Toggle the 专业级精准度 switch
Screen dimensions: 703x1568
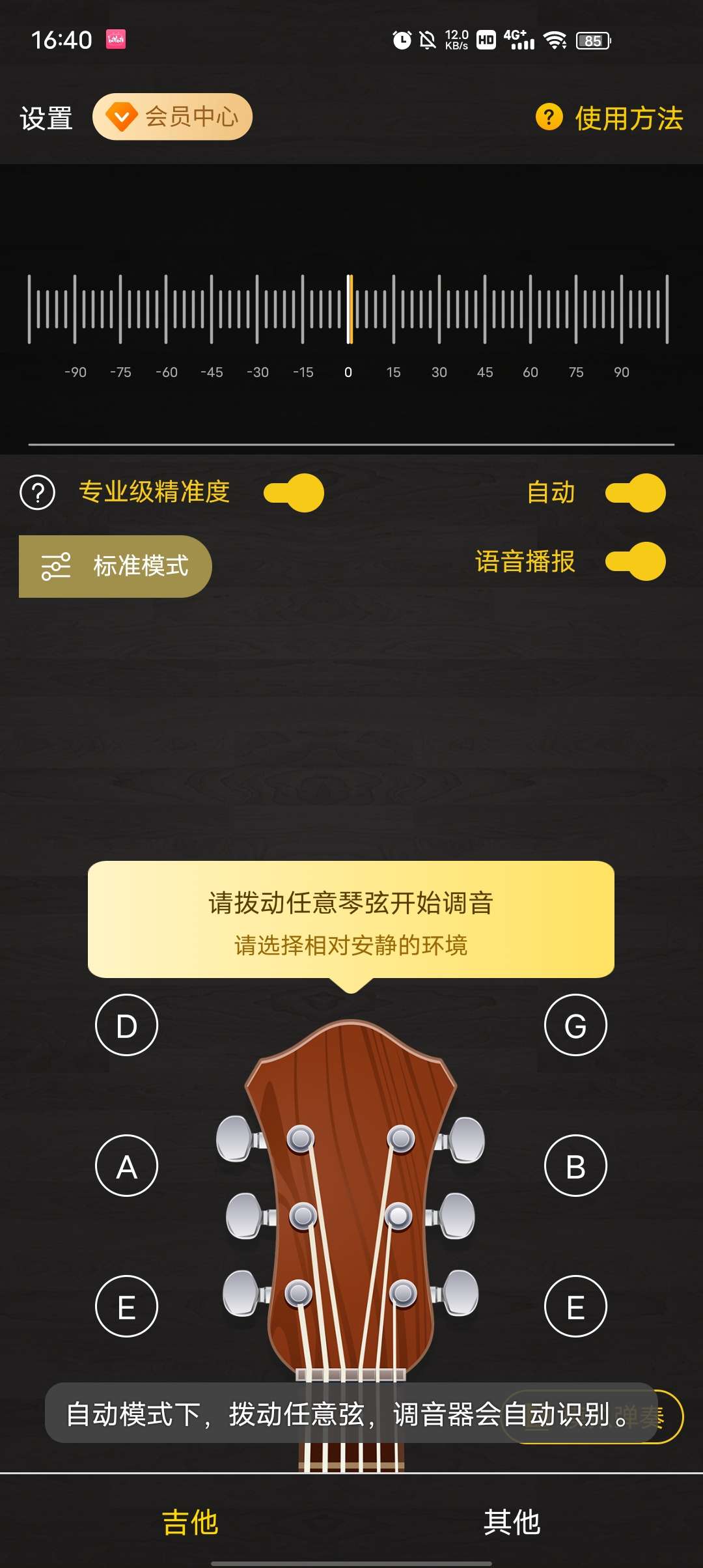[294, 493]
